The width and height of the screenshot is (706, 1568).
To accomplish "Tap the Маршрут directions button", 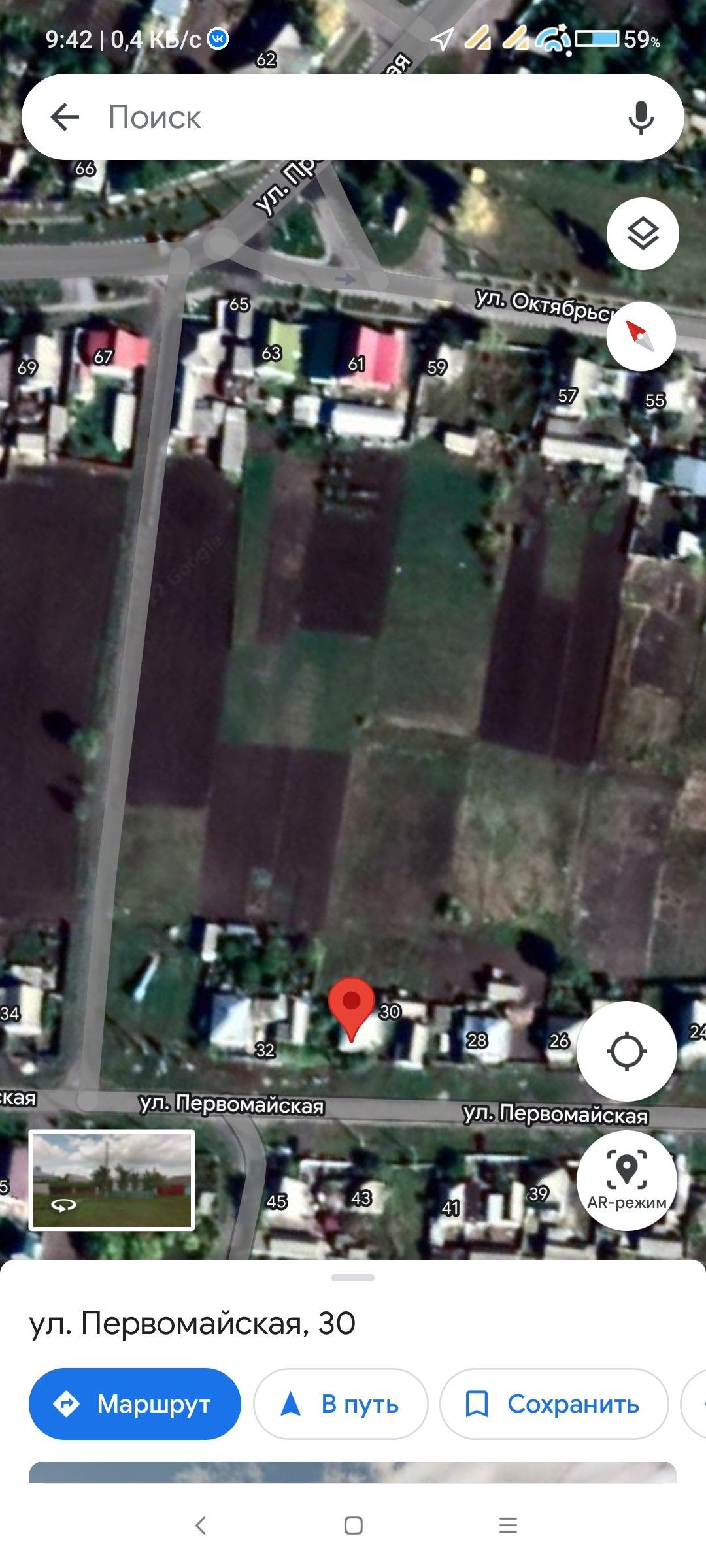I will pos(135,1404).
